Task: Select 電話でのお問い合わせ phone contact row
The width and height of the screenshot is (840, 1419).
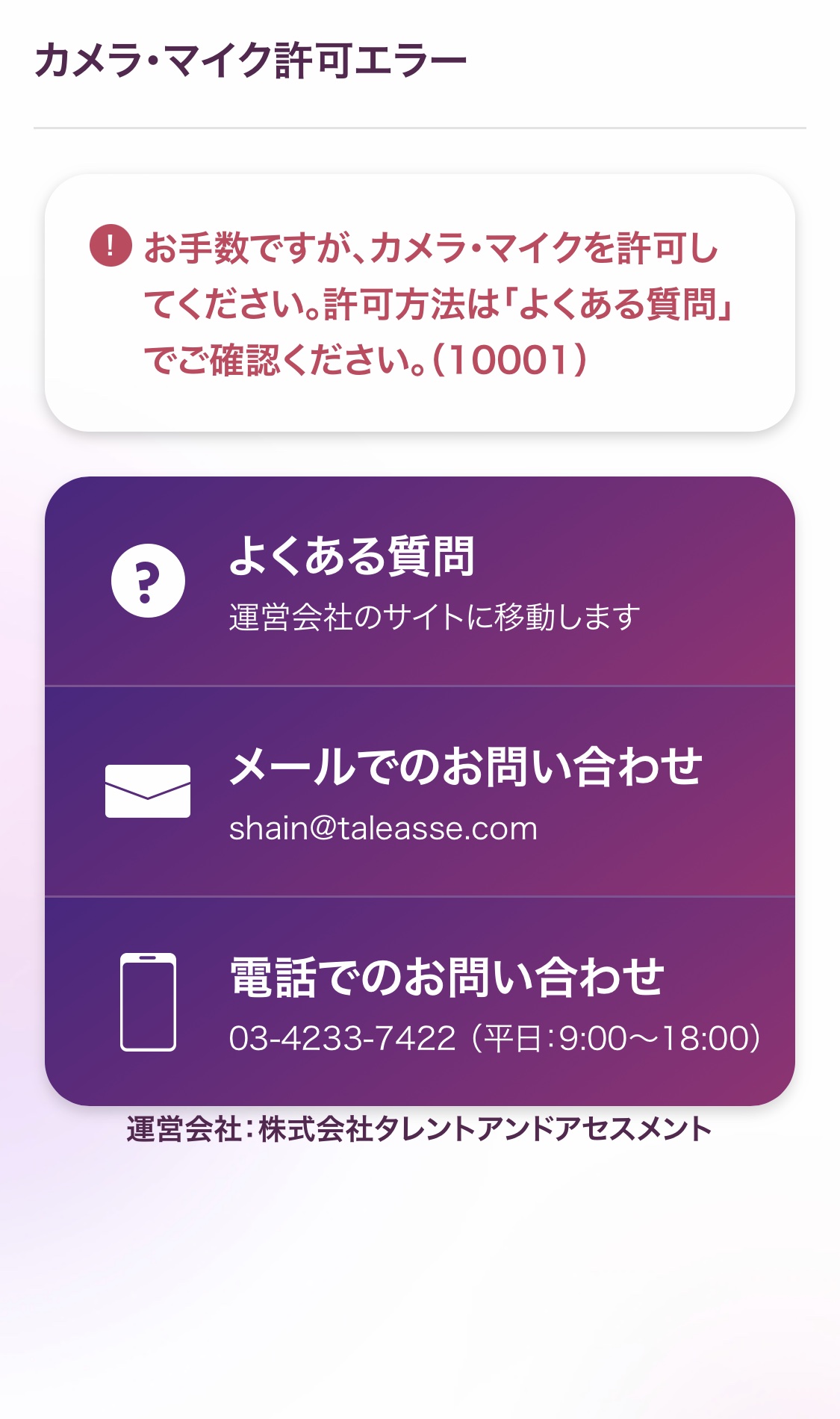Action: click(x=420, y=1002)
